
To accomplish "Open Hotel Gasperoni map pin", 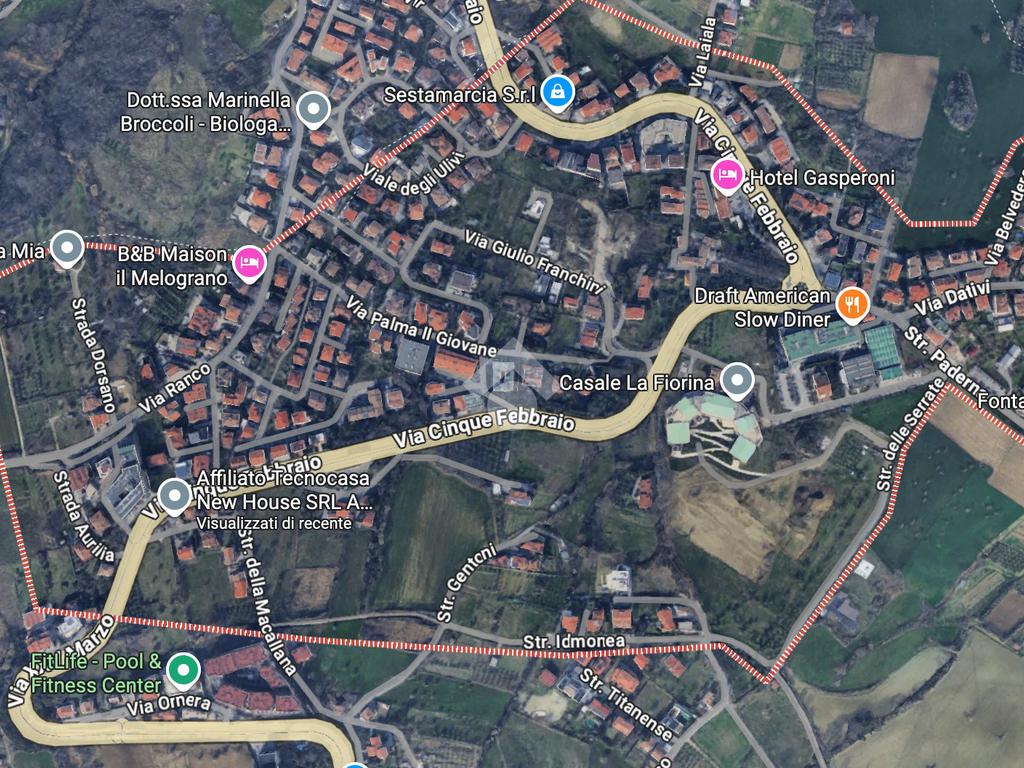I will [x=727, y=176].
